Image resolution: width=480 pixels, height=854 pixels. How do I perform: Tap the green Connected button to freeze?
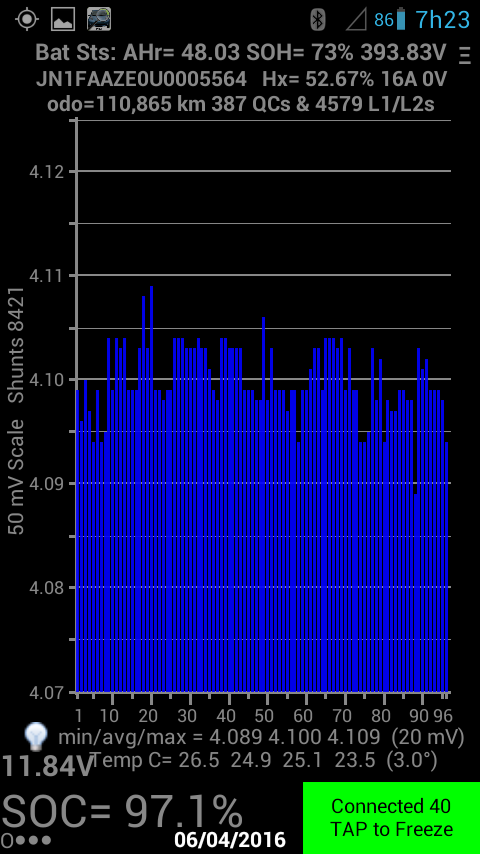[x=391, y=818]
